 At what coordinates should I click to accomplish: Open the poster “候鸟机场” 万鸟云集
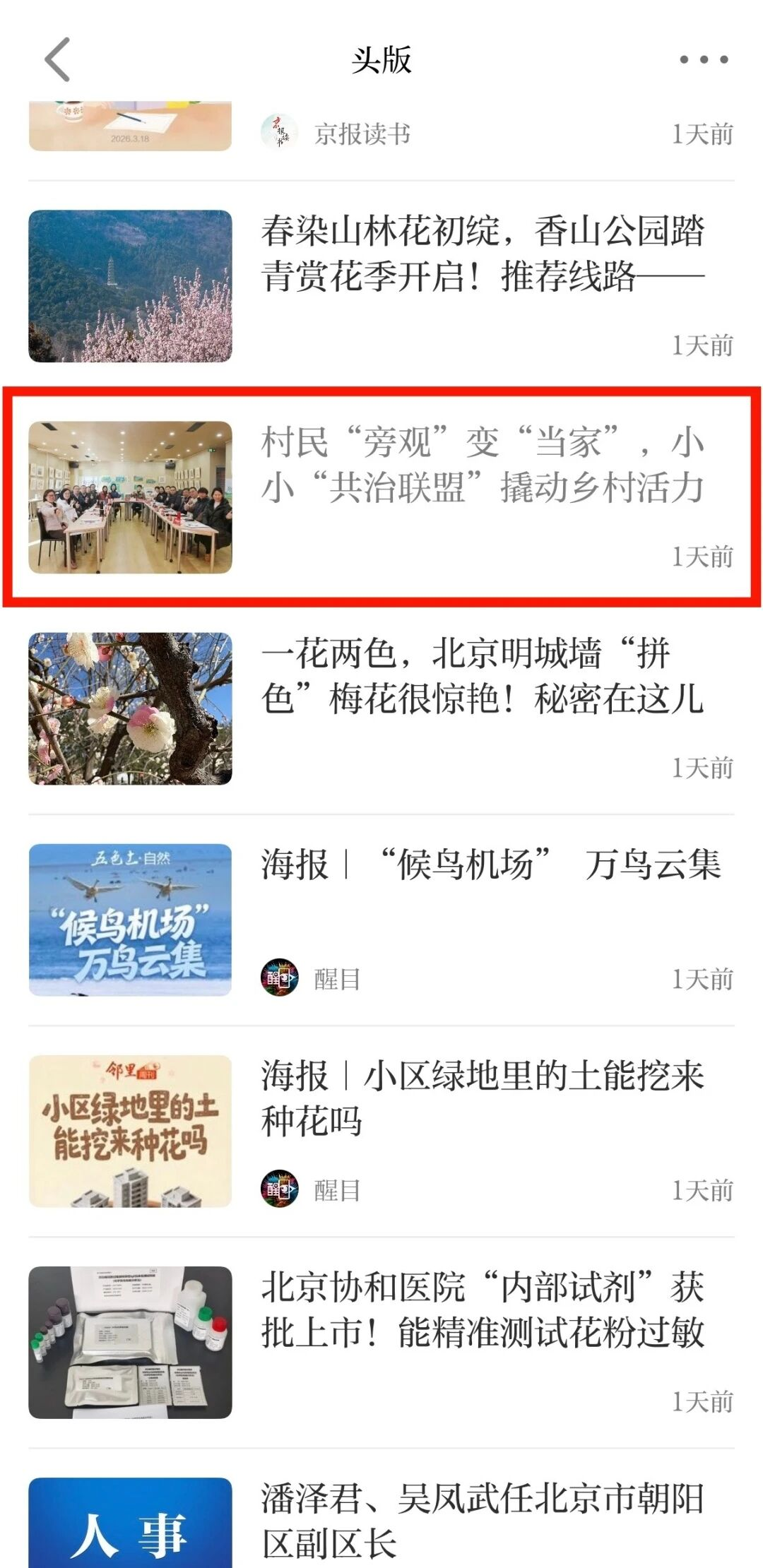490,865
